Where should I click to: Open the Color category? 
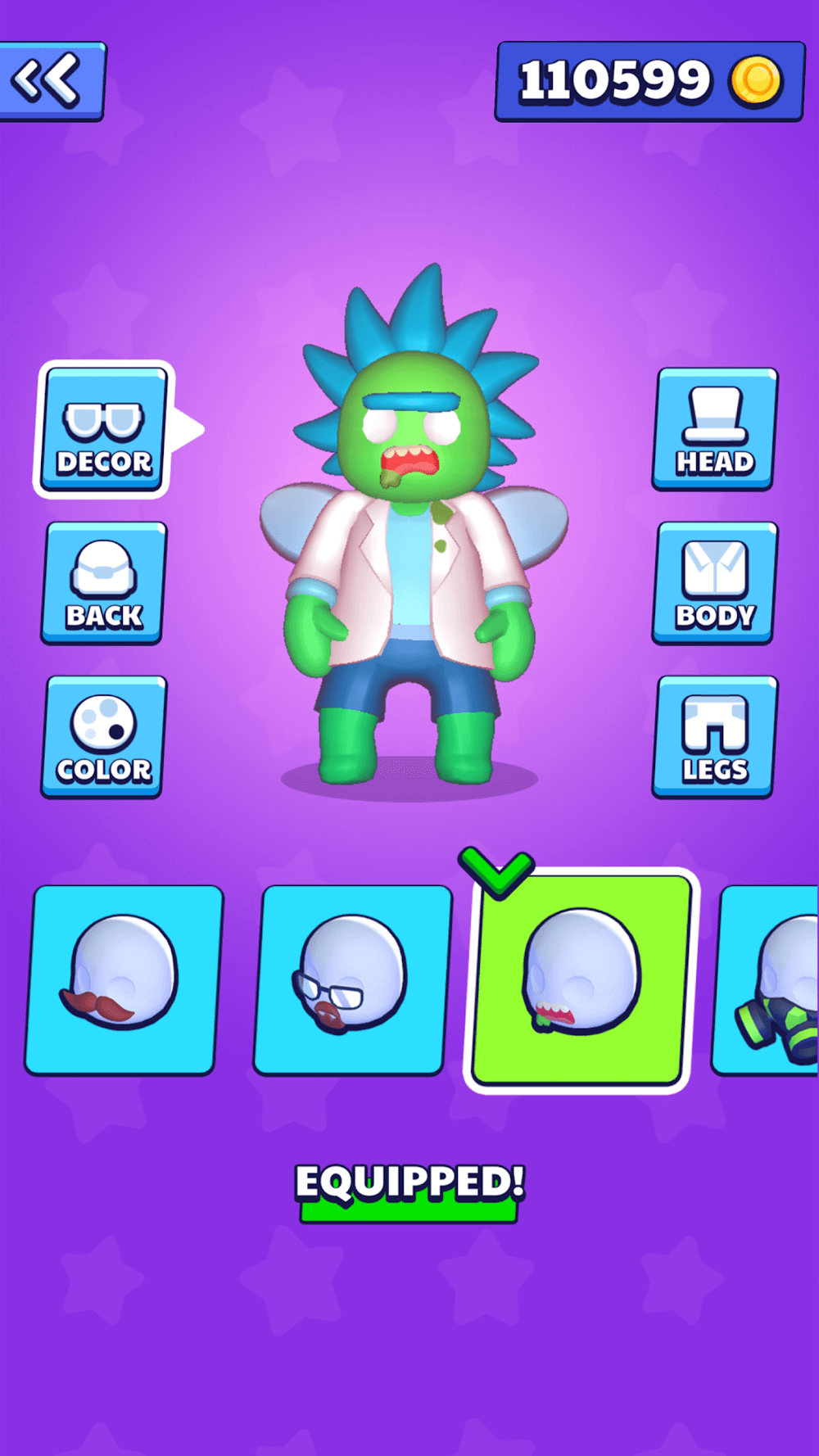coord(103,737)
